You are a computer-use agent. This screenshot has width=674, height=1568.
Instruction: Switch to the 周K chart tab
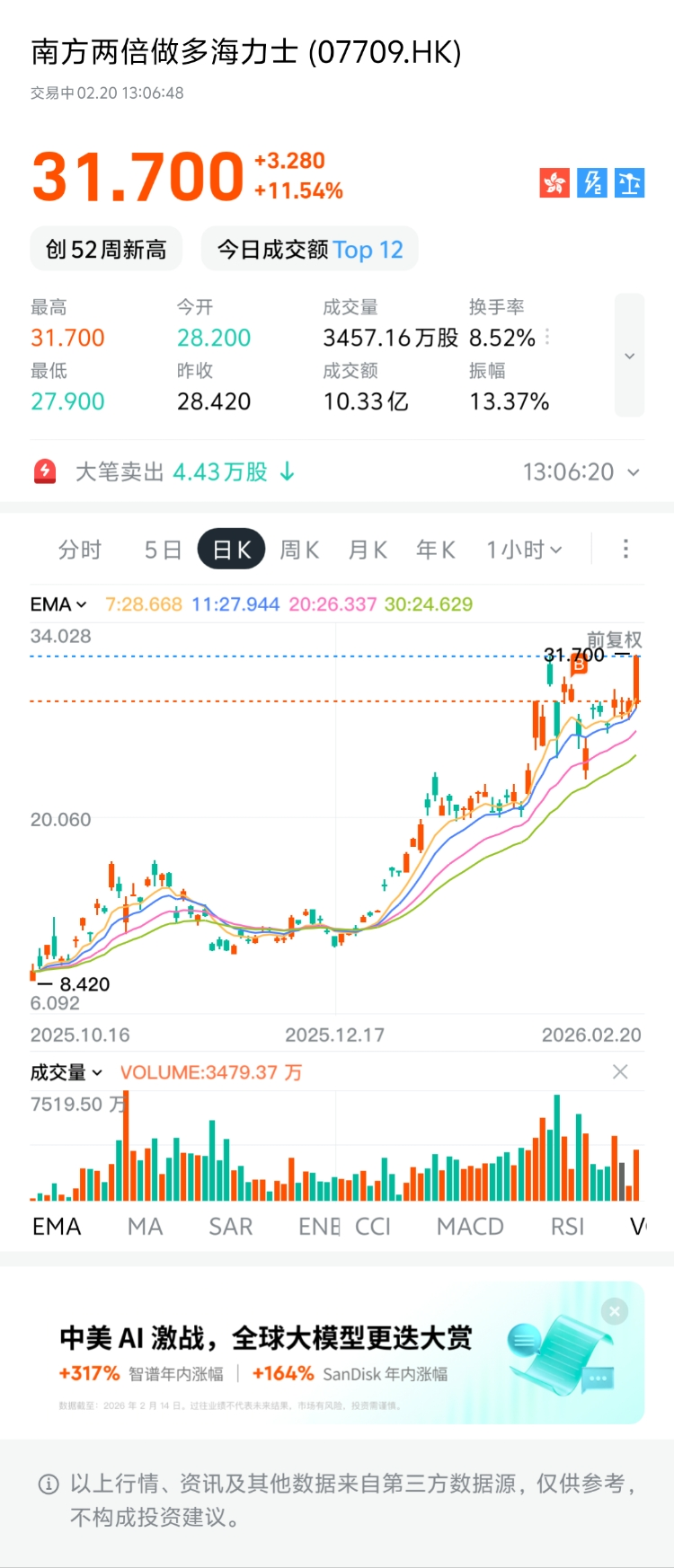[299, 550]
